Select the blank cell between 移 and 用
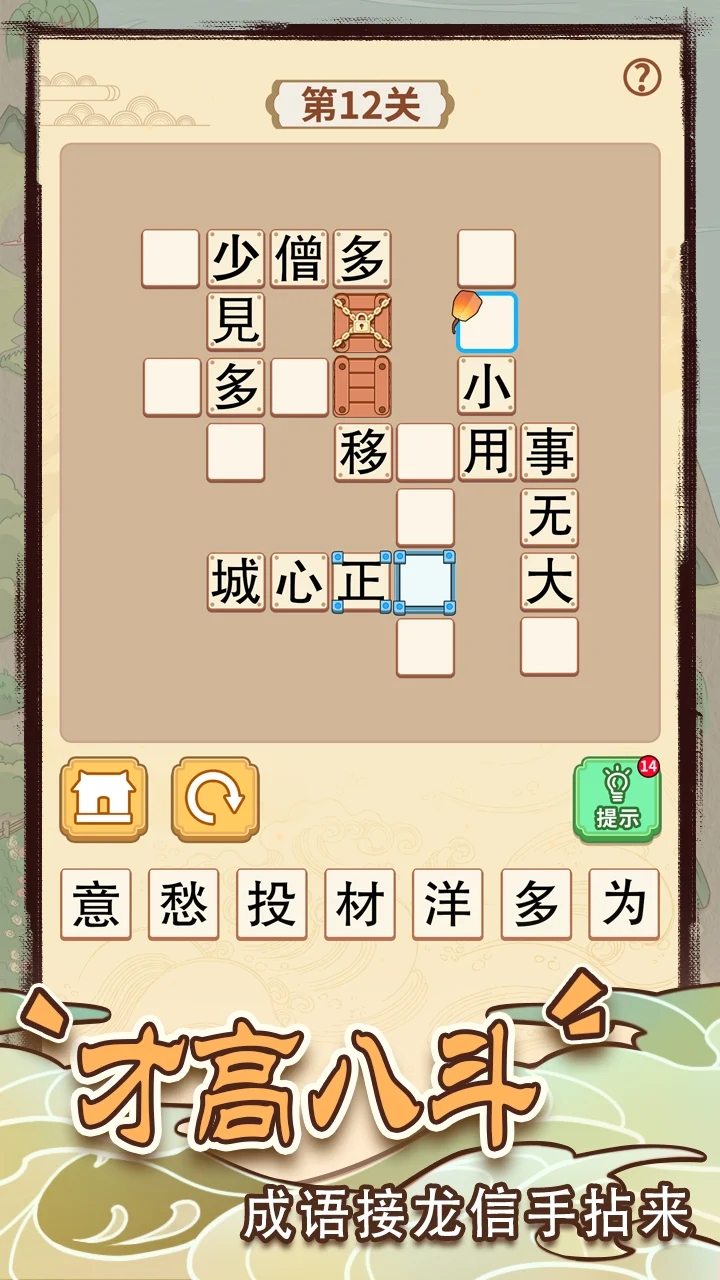This screenshot has width=720, height=1280. pyautogui.click(x=426, y=452)
